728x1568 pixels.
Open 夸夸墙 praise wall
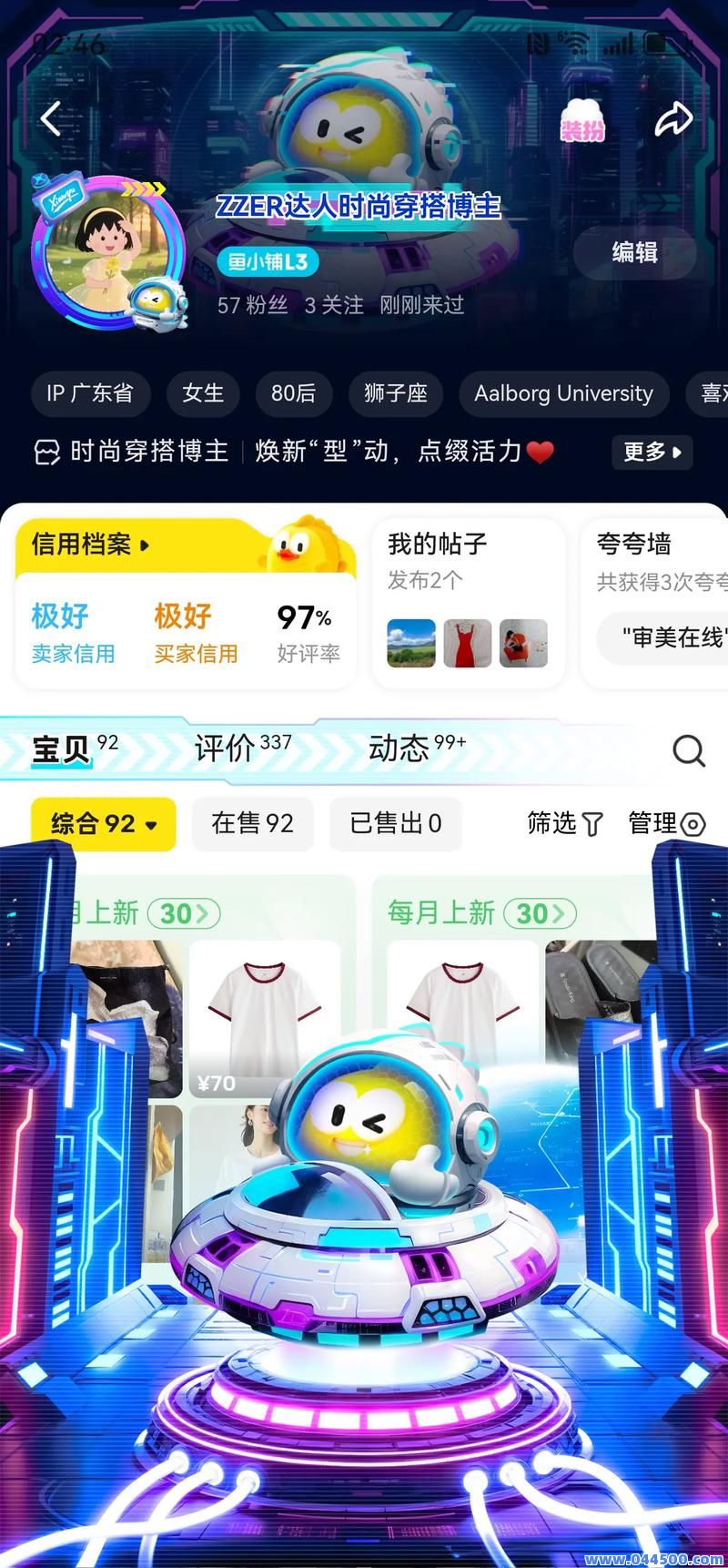pyautogui.click(x=634, y=543)
